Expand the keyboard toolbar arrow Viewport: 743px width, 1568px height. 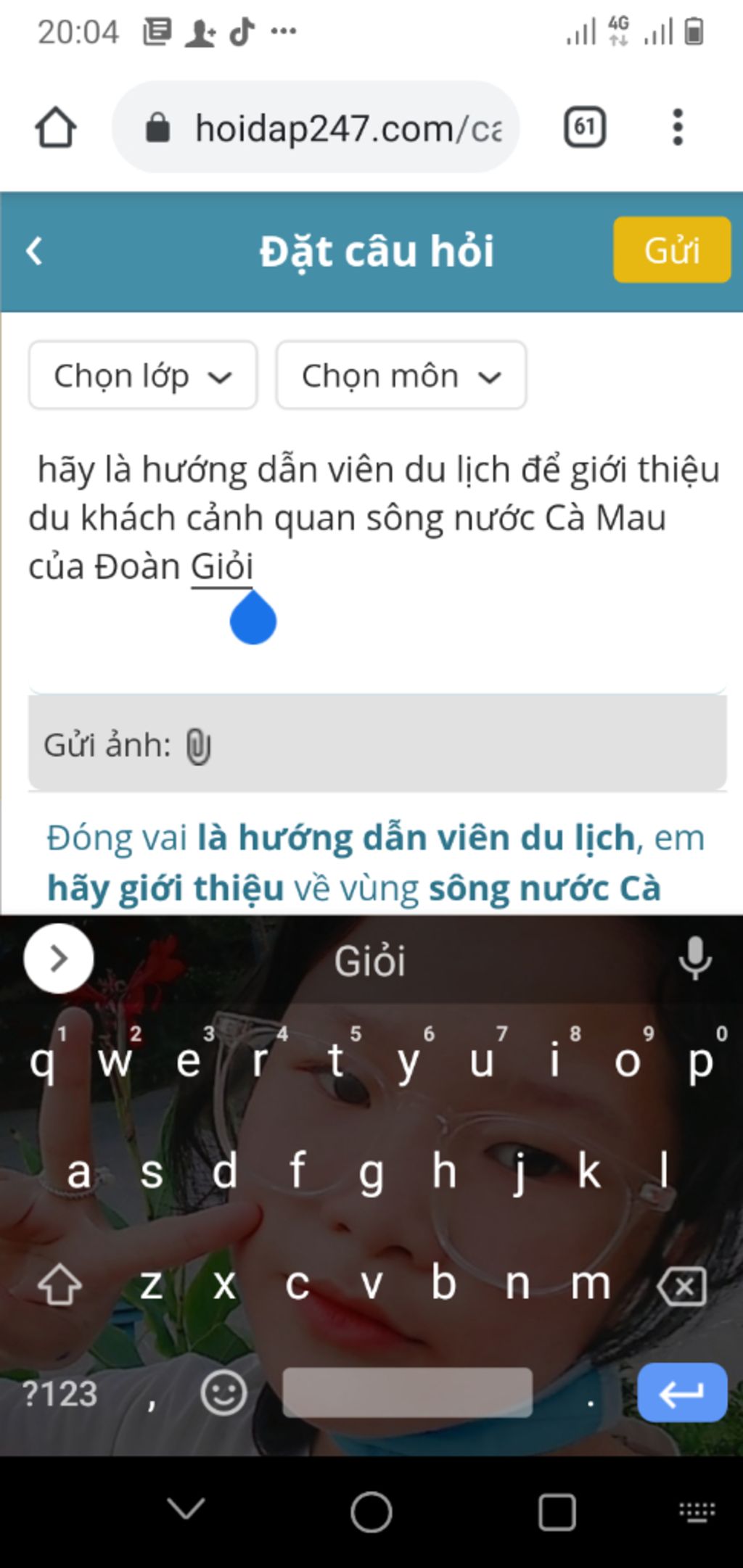click(x=59, y=959)
